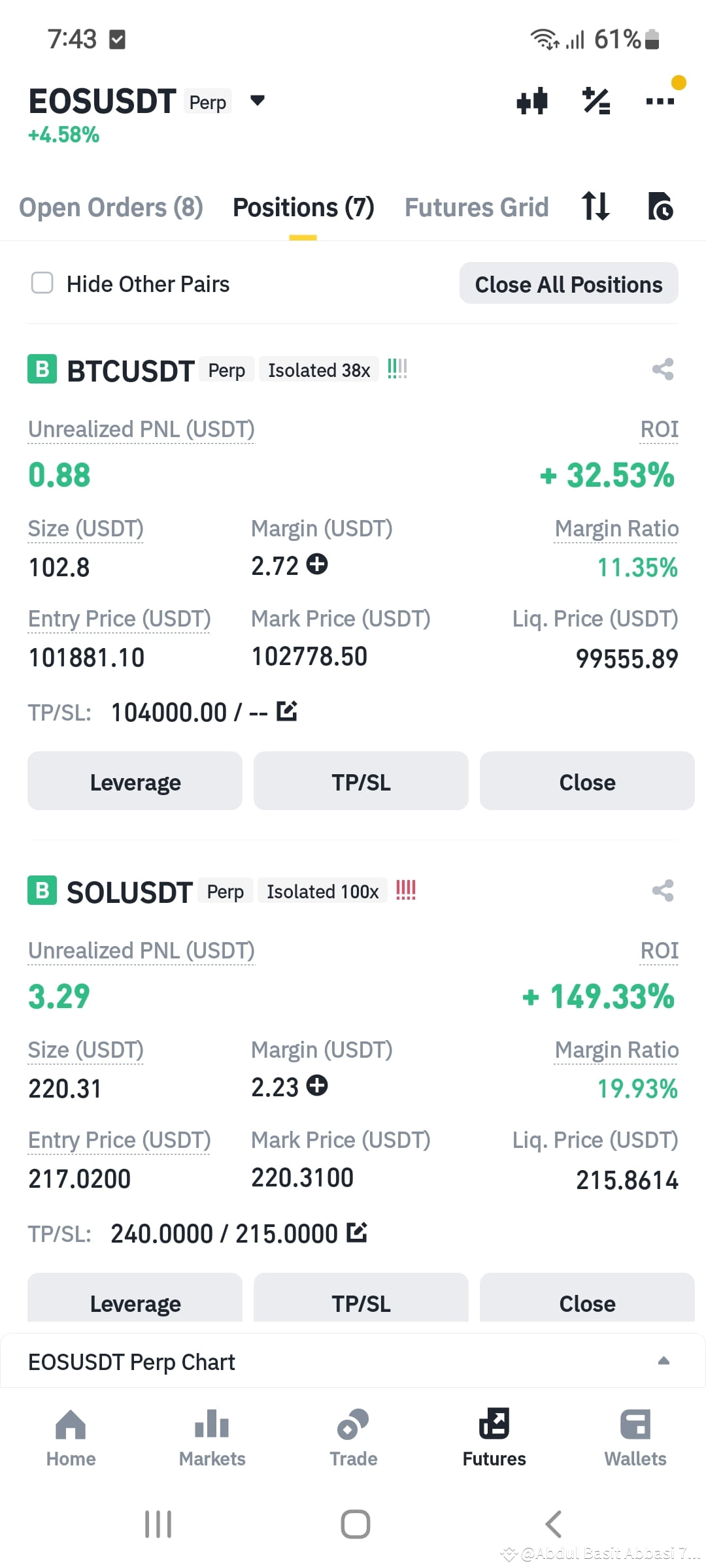706x1568 pixels.
Task: Switch to the Open Orders tab
Action: coord(110,207)
